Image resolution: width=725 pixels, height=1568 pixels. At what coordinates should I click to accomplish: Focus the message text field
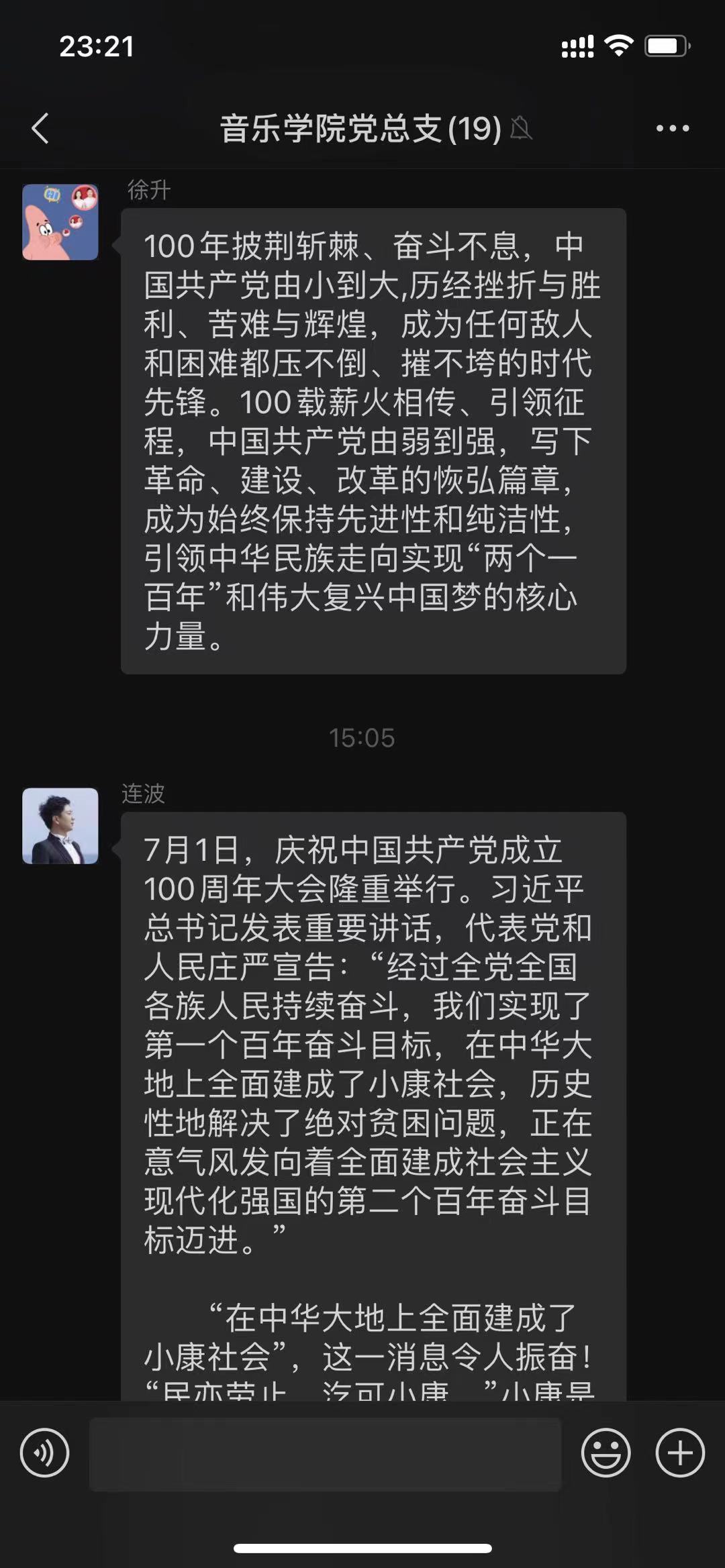(325, 1454)
